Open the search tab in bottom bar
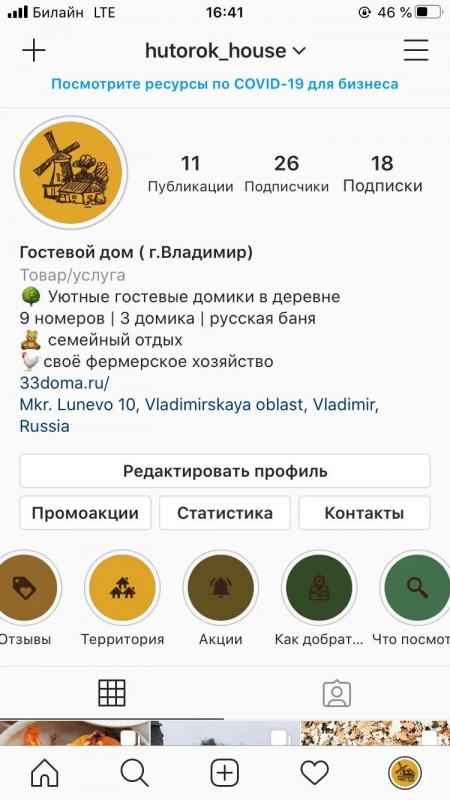The image size is (450, 800). tap(135, 773)
